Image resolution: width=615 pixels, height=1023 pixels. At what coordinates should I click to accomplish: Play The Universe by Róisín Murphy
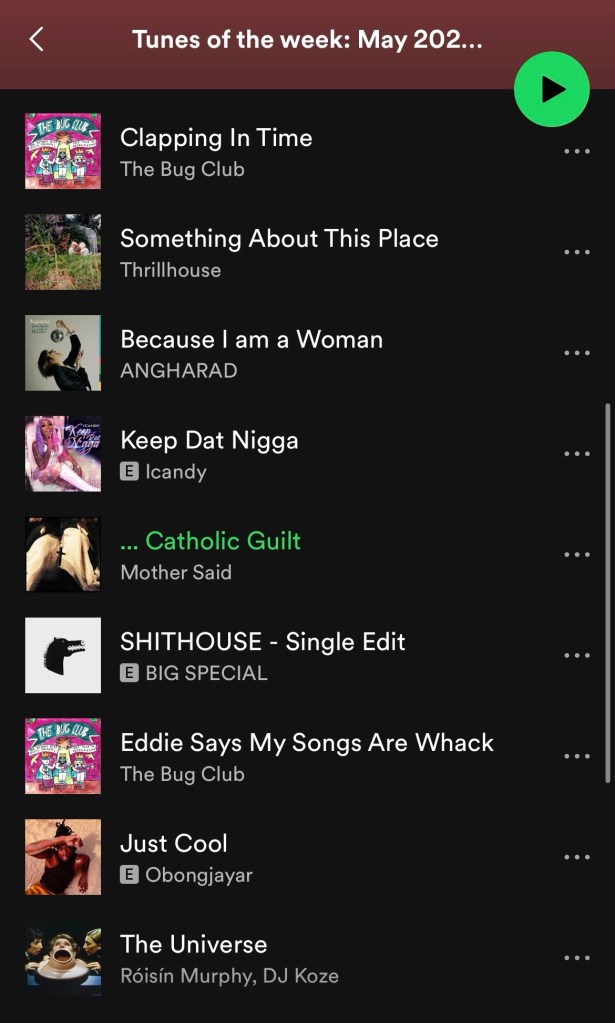point(193,945)
